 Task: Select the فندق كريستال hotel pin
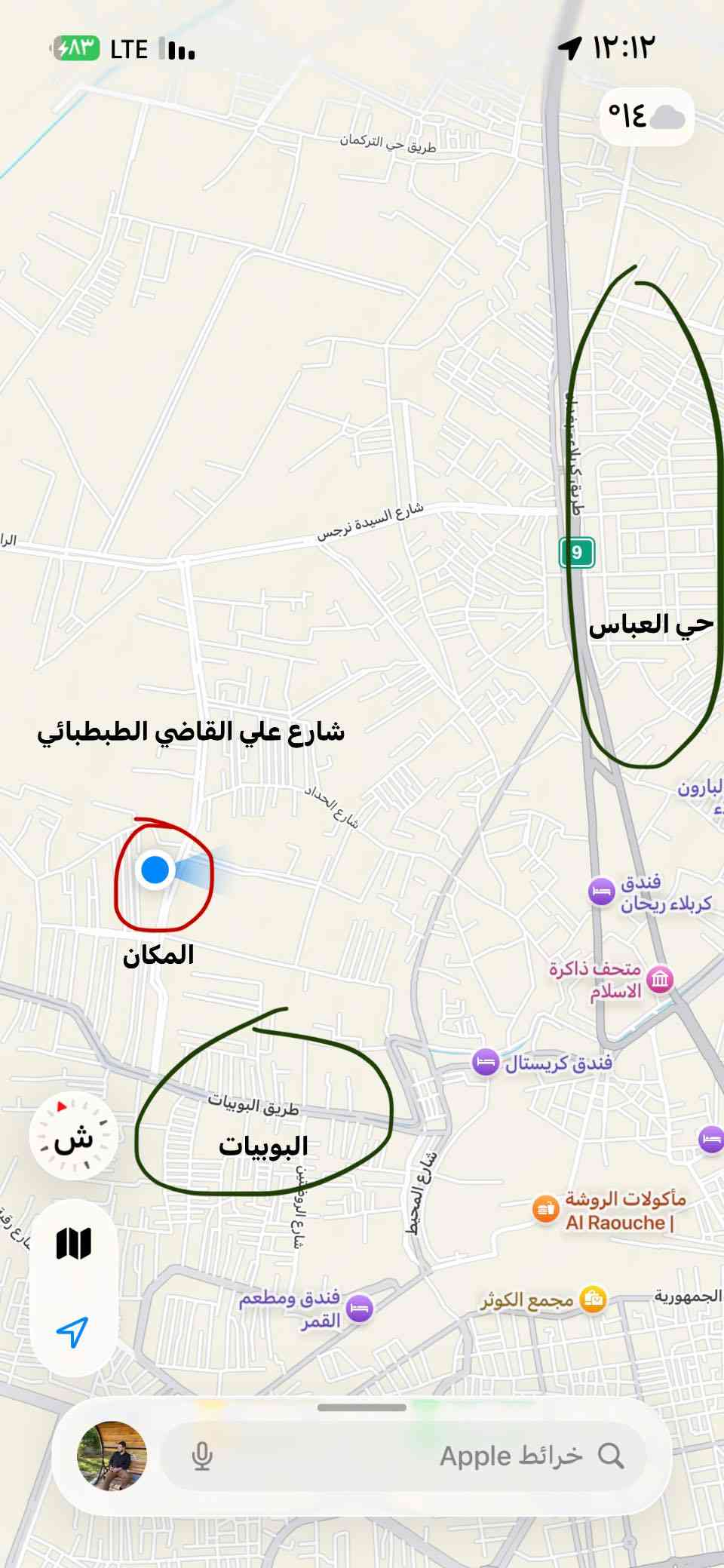pos(486,1063)
